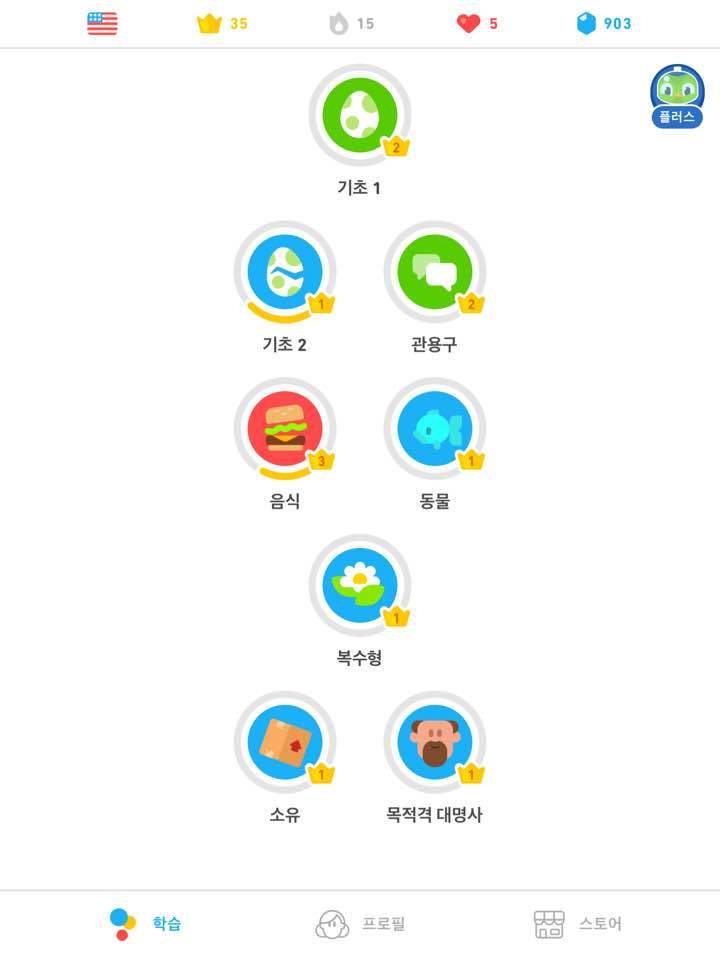Open the 동물 animals skill
Viewport: 720px width, 960px height.
click(432, 430)
